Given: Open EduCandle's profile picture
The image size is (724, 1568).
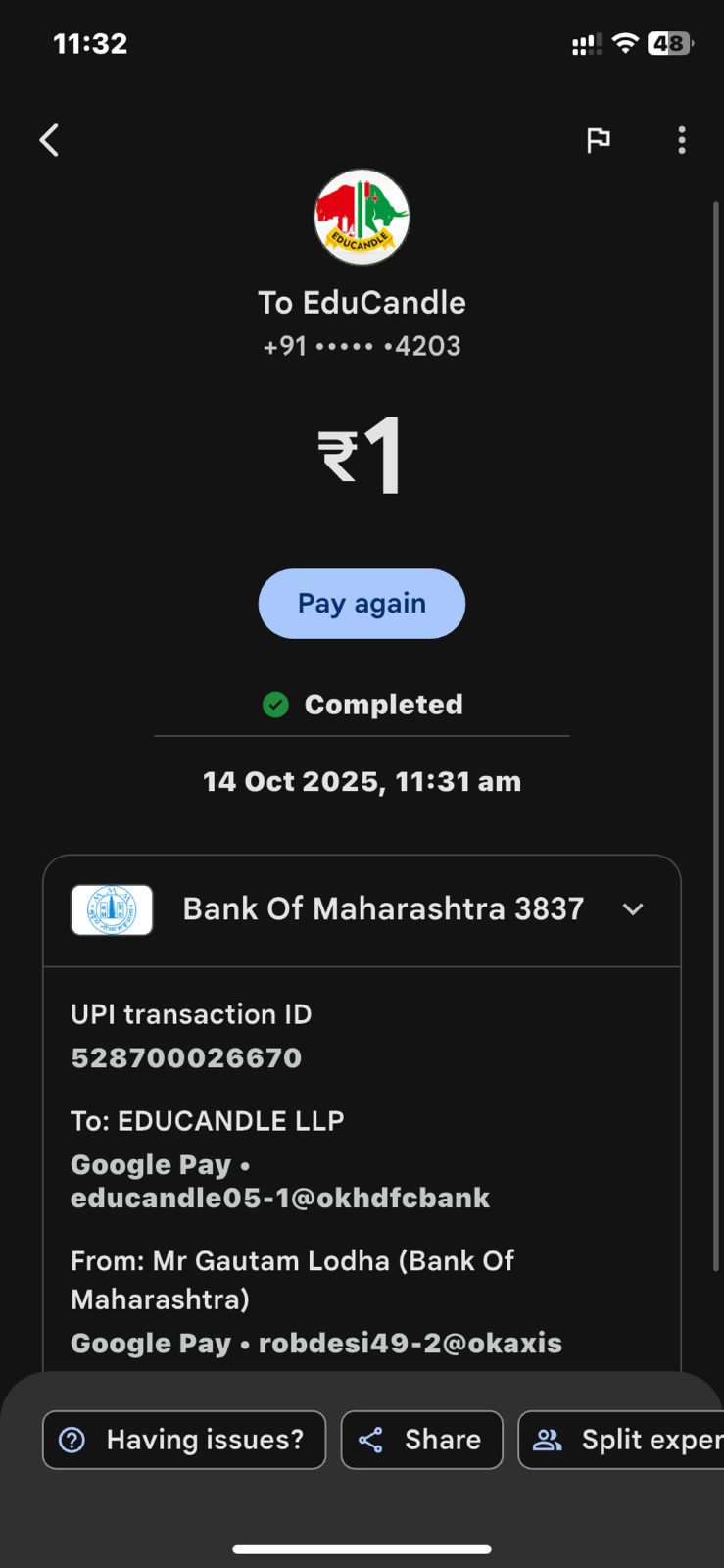Looking at the screenshot, I should [362, 218].
